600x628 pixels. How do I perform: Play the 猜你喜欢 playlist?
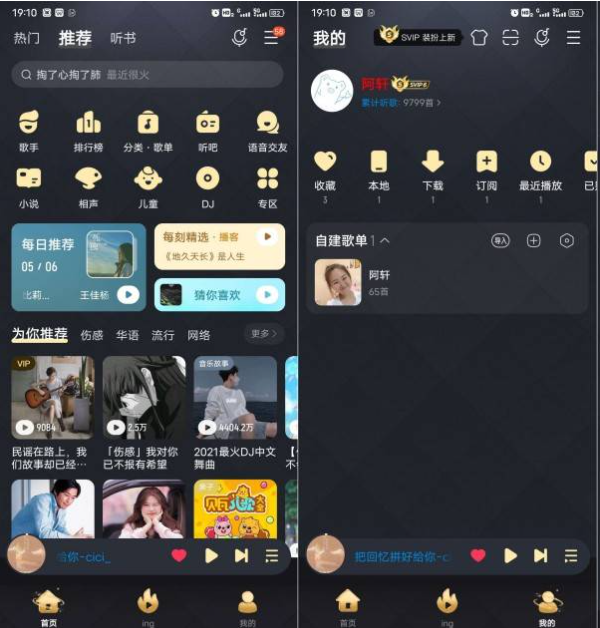click(266, 294)
